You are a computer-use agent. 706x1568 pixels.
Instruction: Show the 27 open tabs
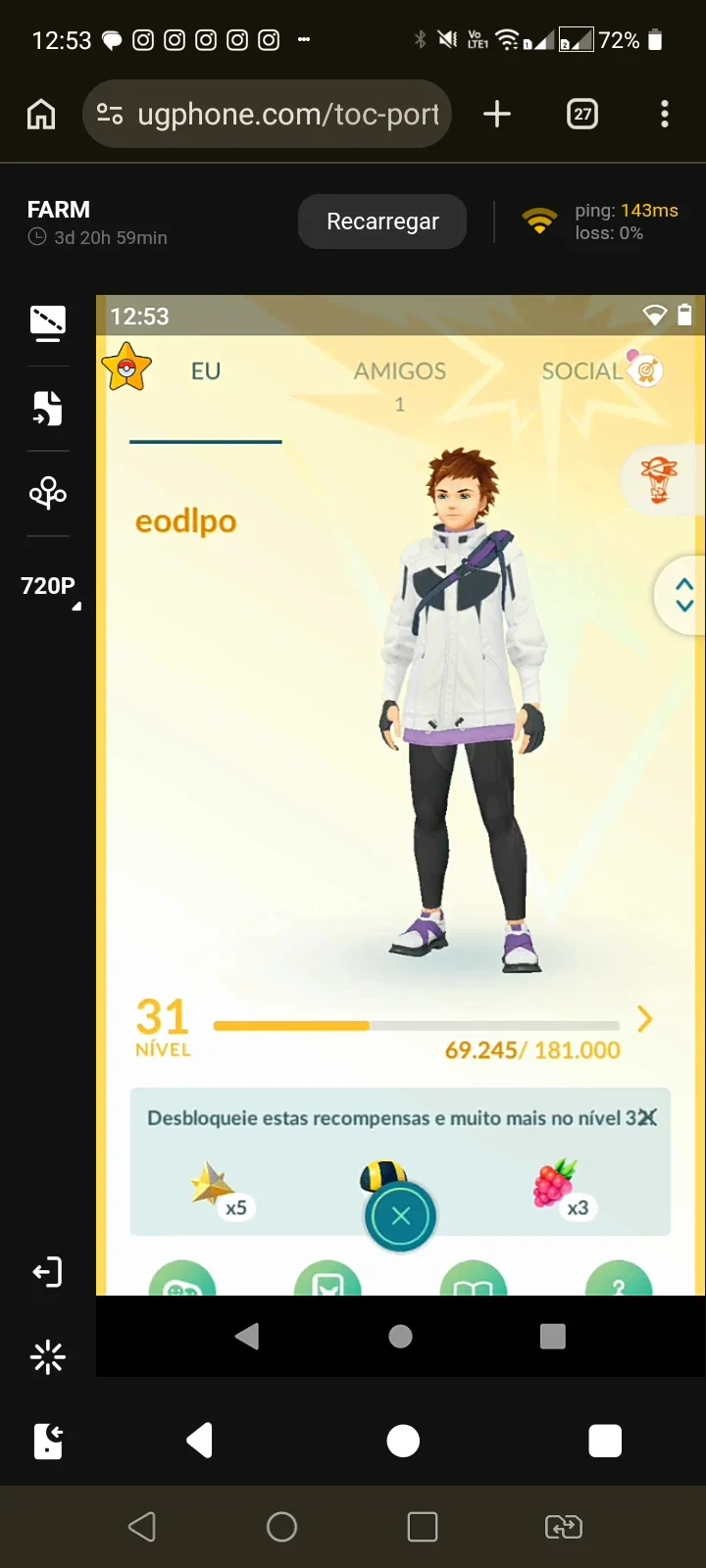582,115
